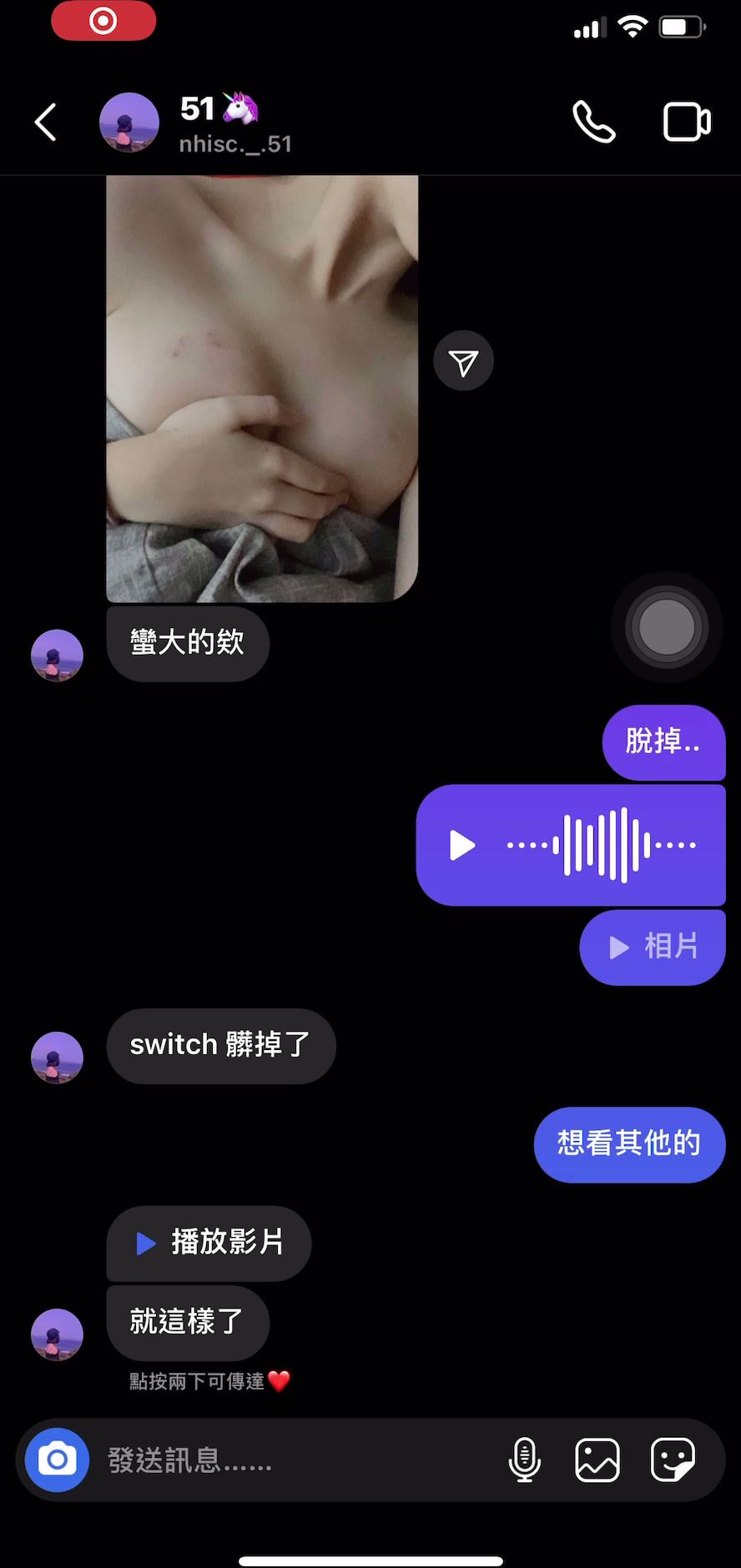Open the sticker picker
Image resolution: width=741 pixels, height=1568 pixels.
tap(673, 1460)
